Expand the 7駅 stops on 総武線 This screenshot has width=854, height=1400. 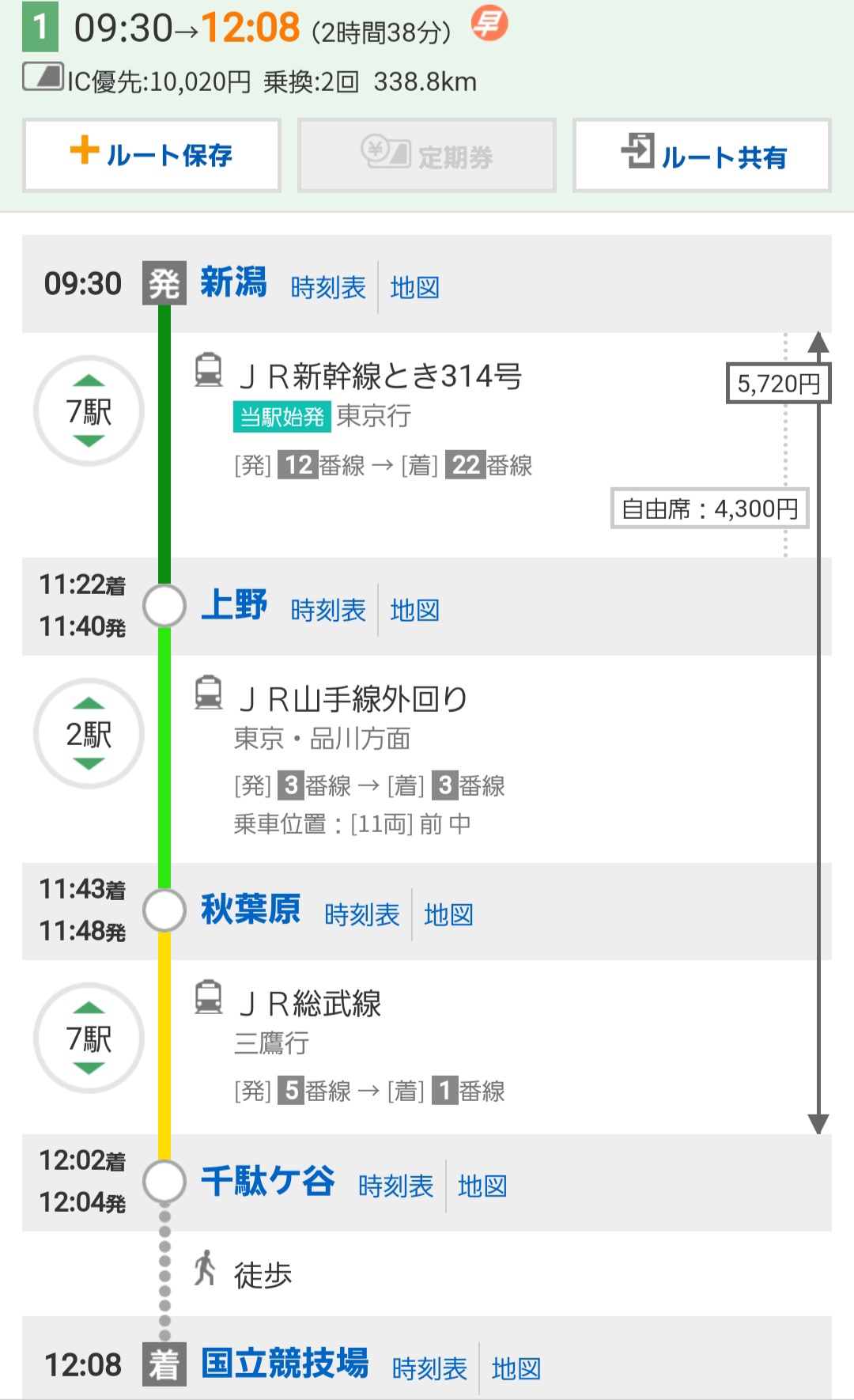pyautogui.click(x=89, y=1039)
